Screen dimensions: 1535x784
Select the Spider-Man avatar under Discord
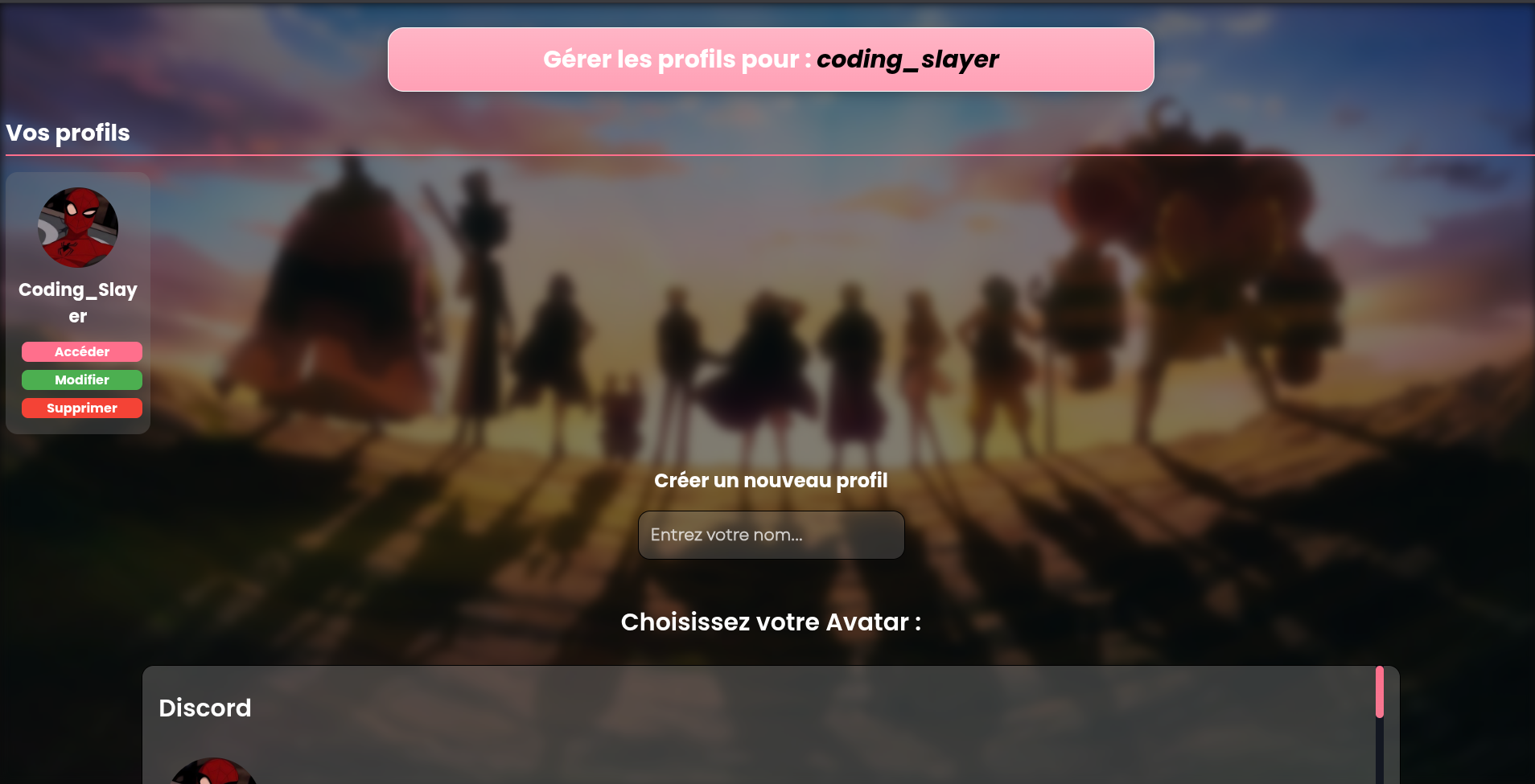(x=213, y=774)
